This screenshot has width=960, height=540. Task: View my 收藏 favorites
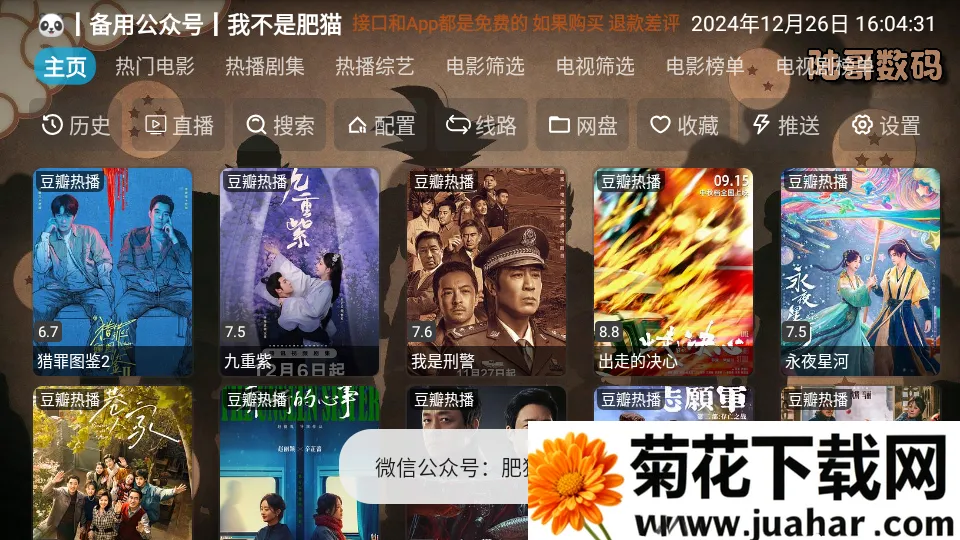point(684,125)
